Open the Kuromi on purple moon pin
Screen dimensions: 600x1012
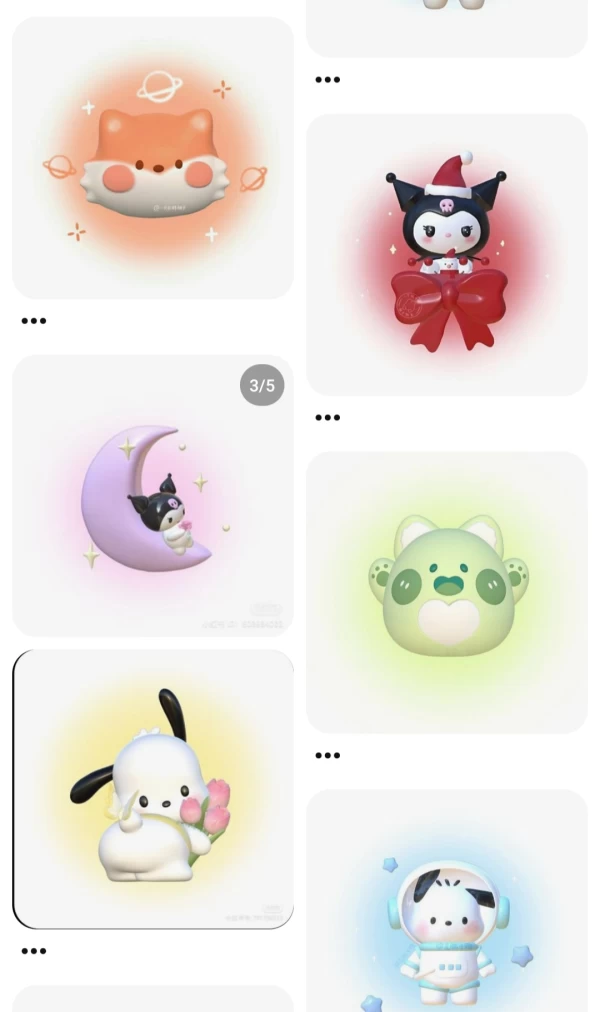click(153, 496)
